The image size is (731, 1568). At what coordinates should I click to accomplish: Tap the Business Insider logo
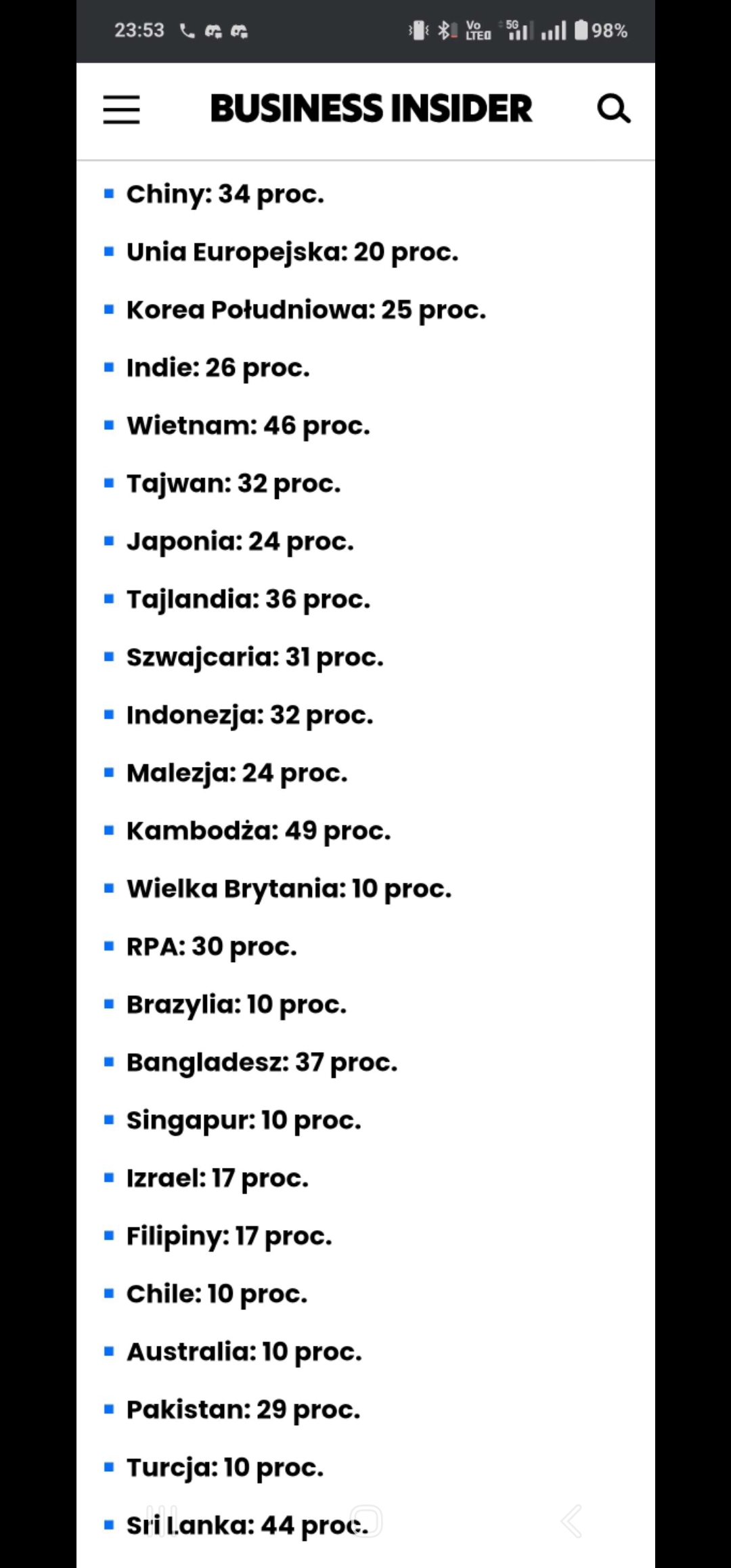371,109
